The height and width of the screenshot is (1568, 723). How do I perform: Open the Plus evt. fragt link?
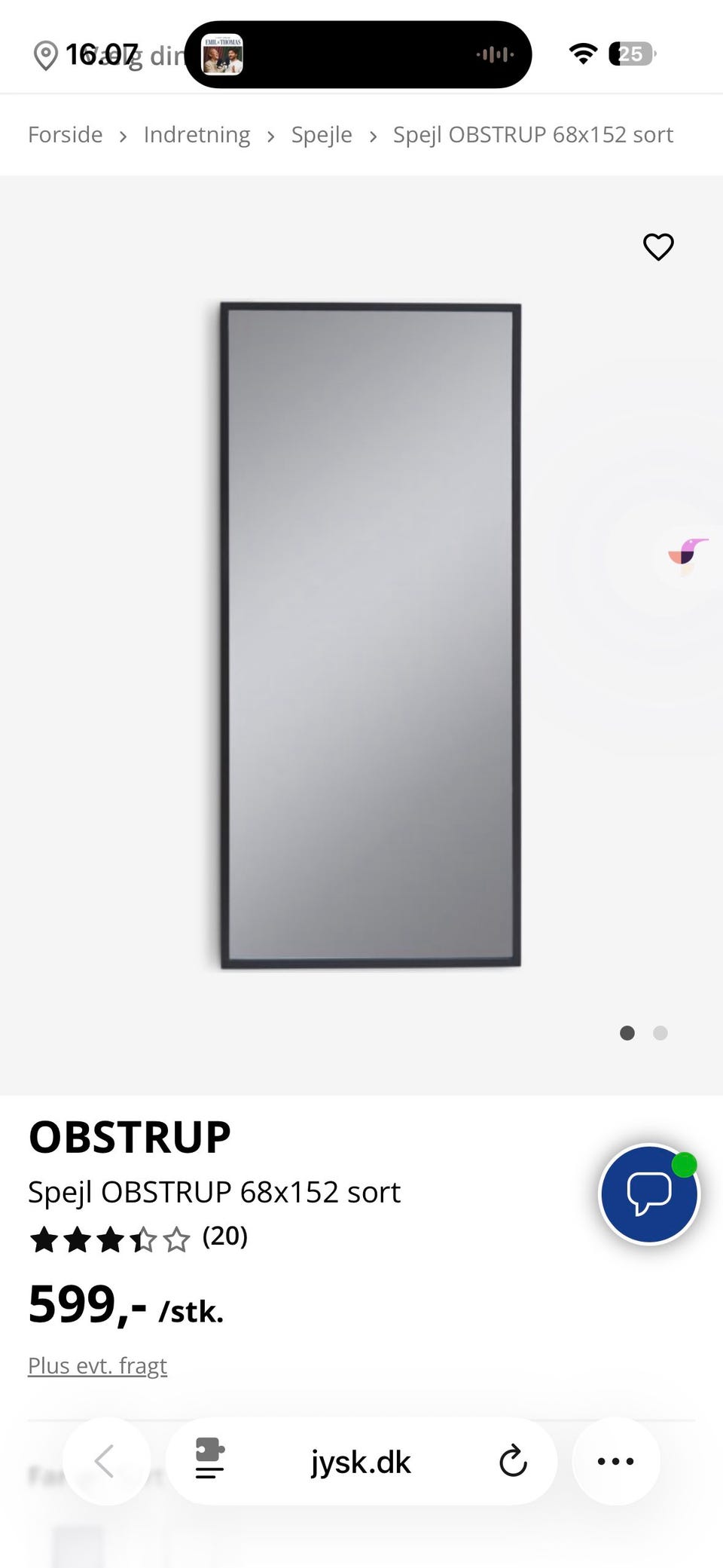pos(96,1365)
